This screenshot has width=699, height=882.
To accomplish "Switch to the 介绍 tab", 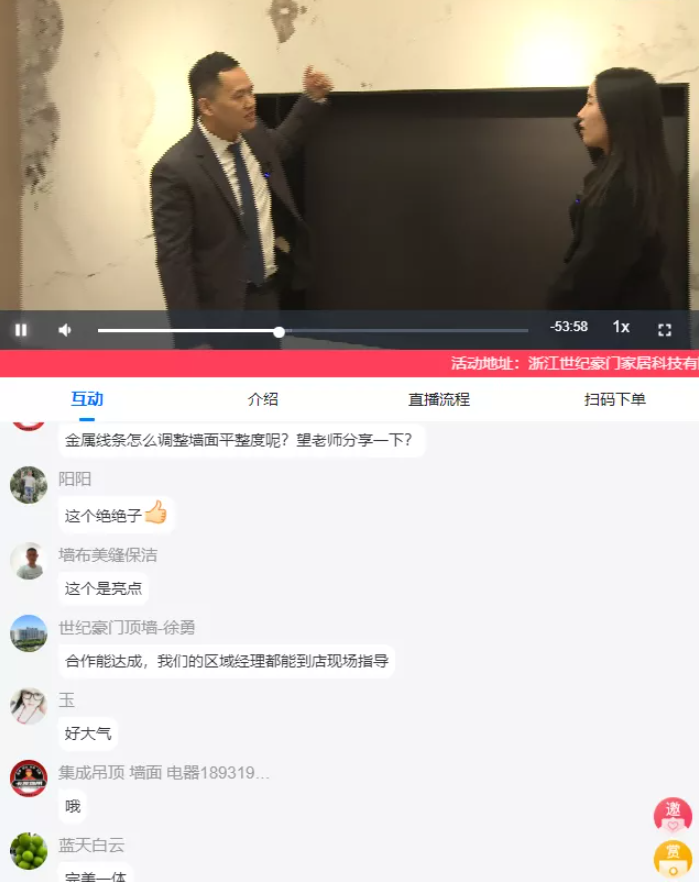I will (x=262, y=399).
